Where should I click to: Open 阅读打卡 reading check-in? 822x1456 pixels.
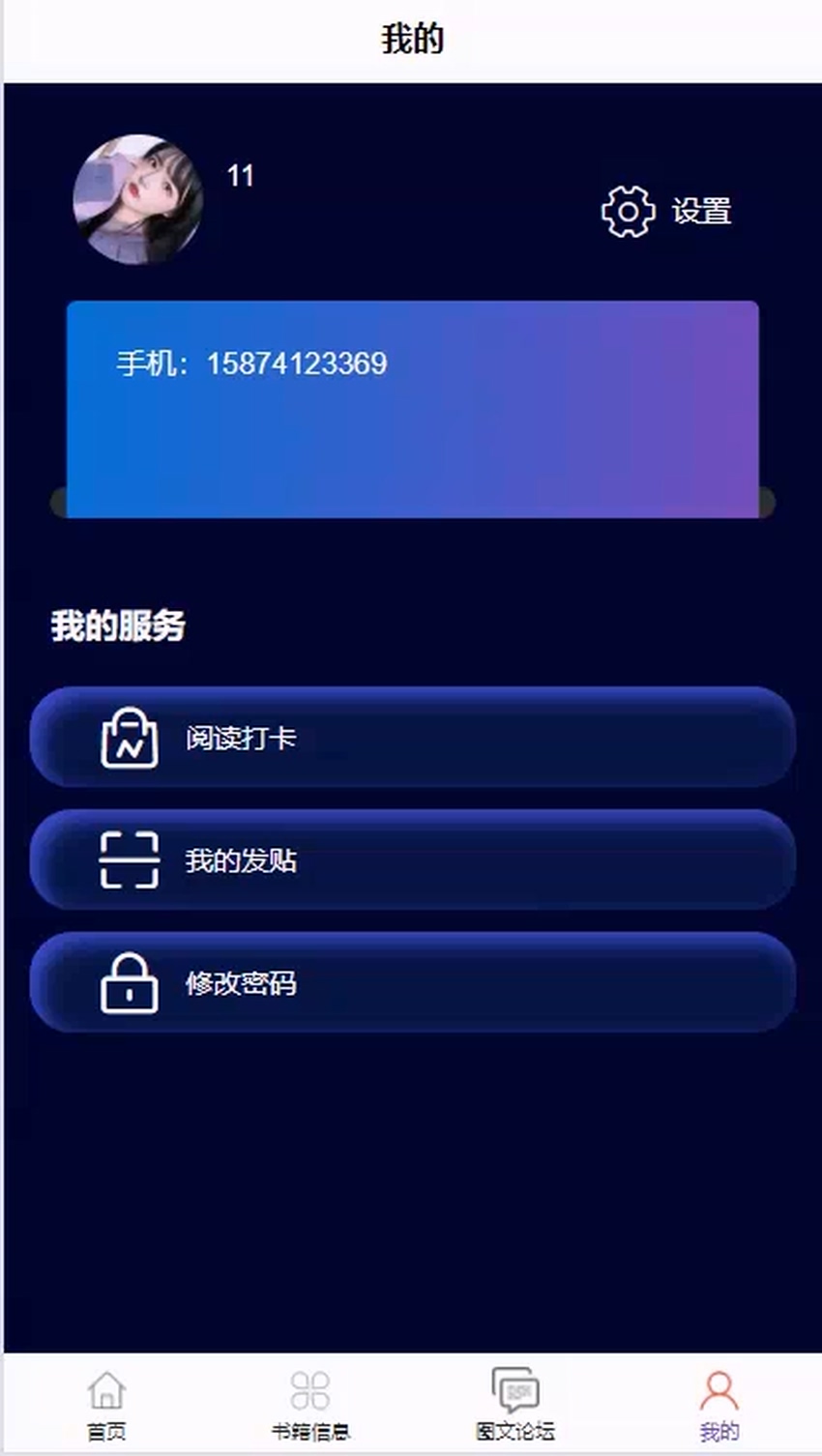(413, 738)
